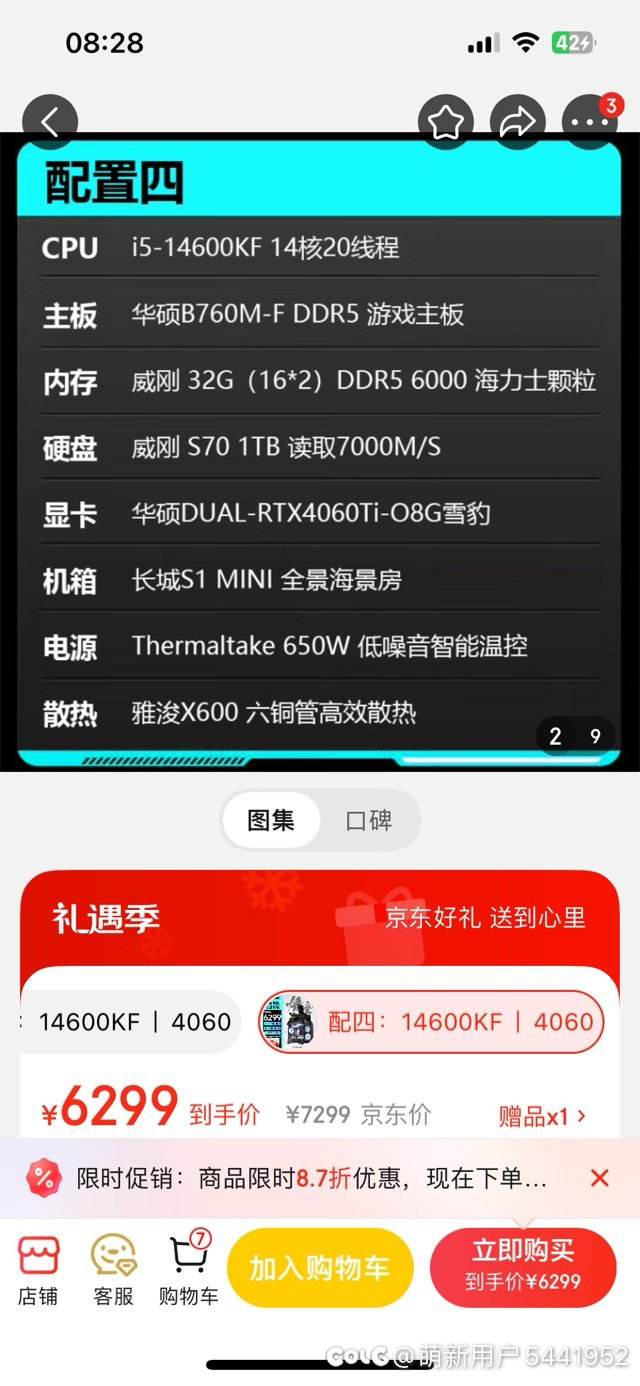Select the 图集 tab

tap(271, 821)
